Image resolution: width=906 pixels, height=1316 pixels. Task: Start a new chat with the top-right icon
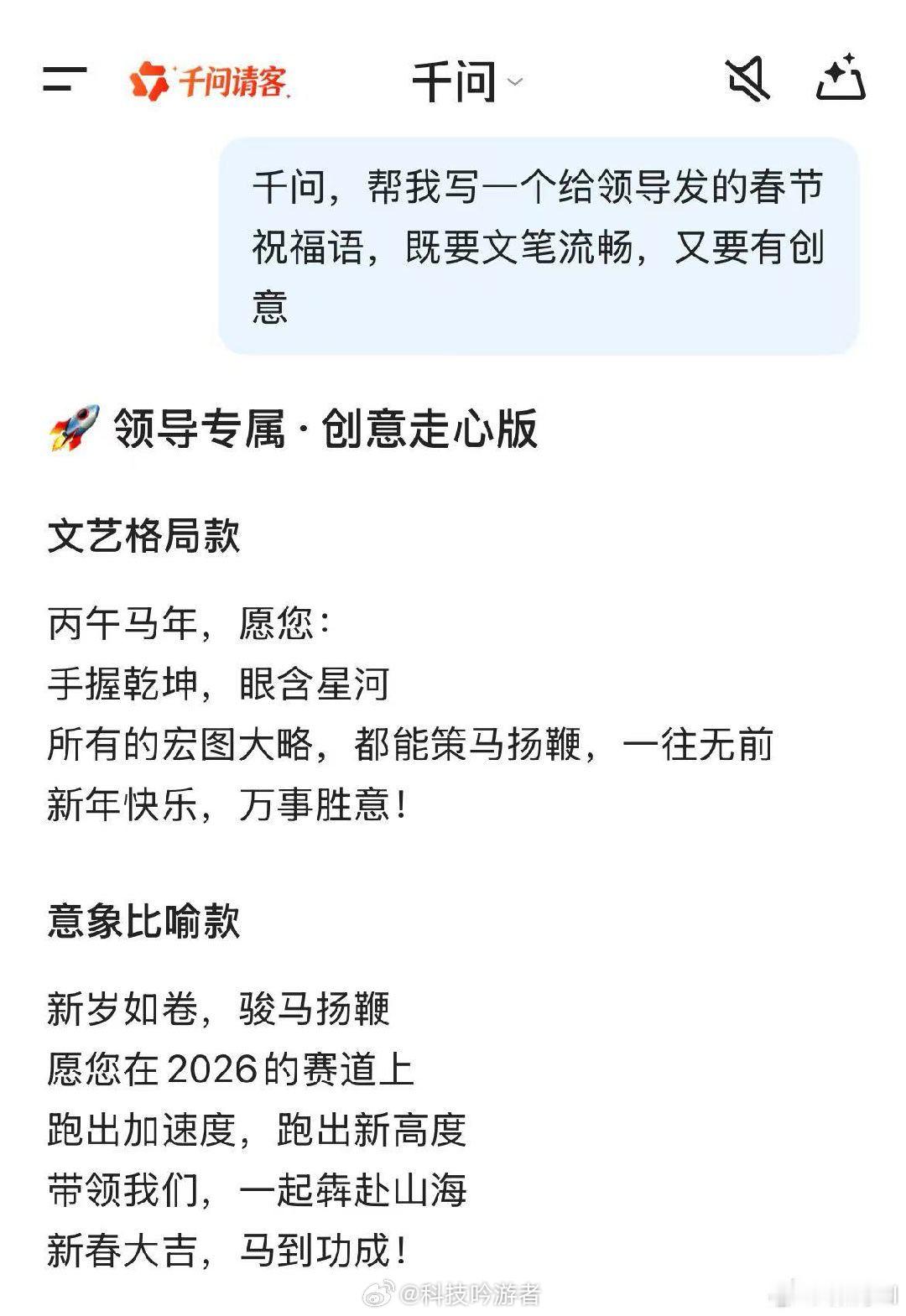pos(843,80)
